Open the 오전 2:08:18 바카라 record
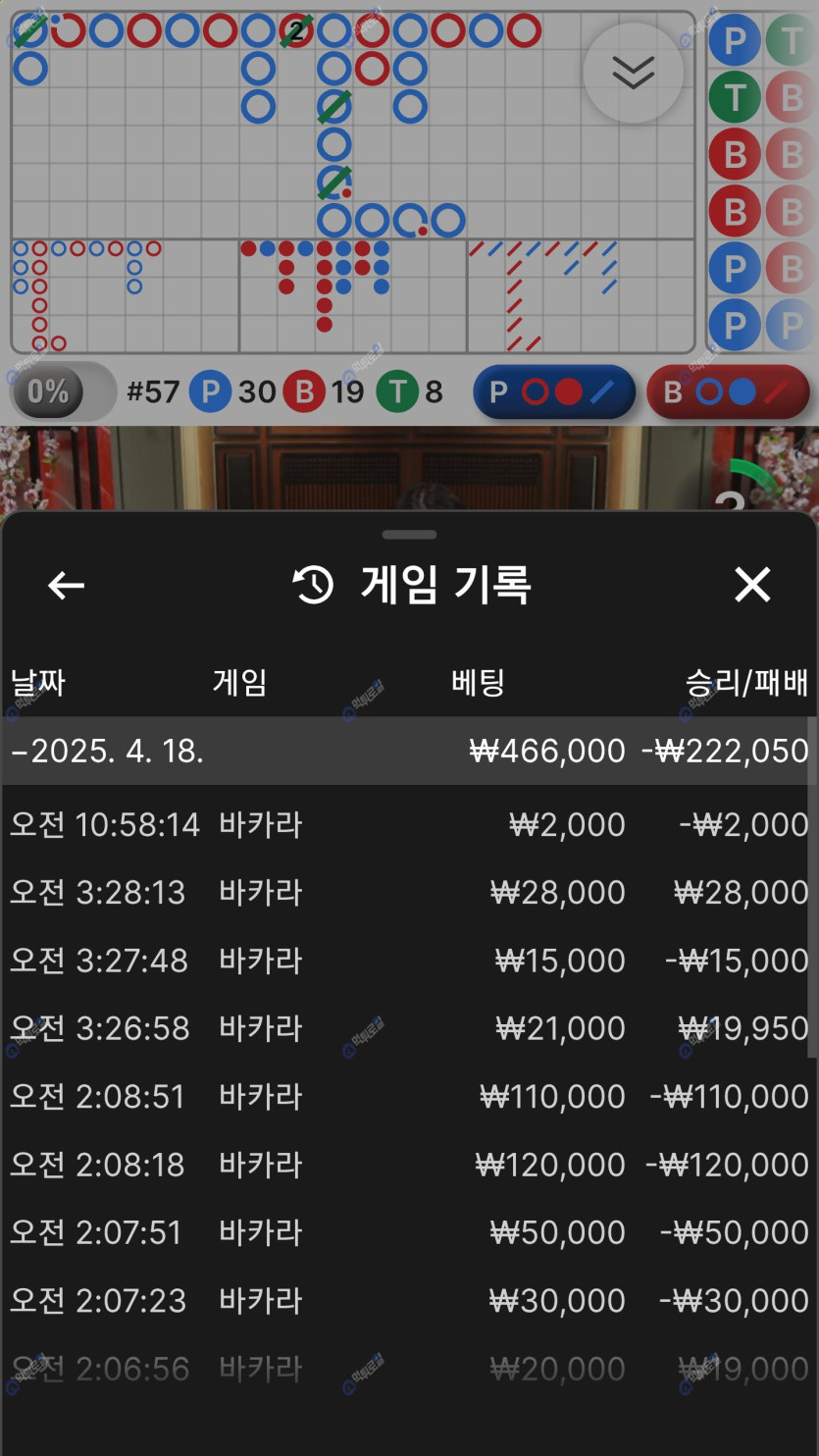The height and width of the screenshot is (1456, 819). [x=408, y=1165]
